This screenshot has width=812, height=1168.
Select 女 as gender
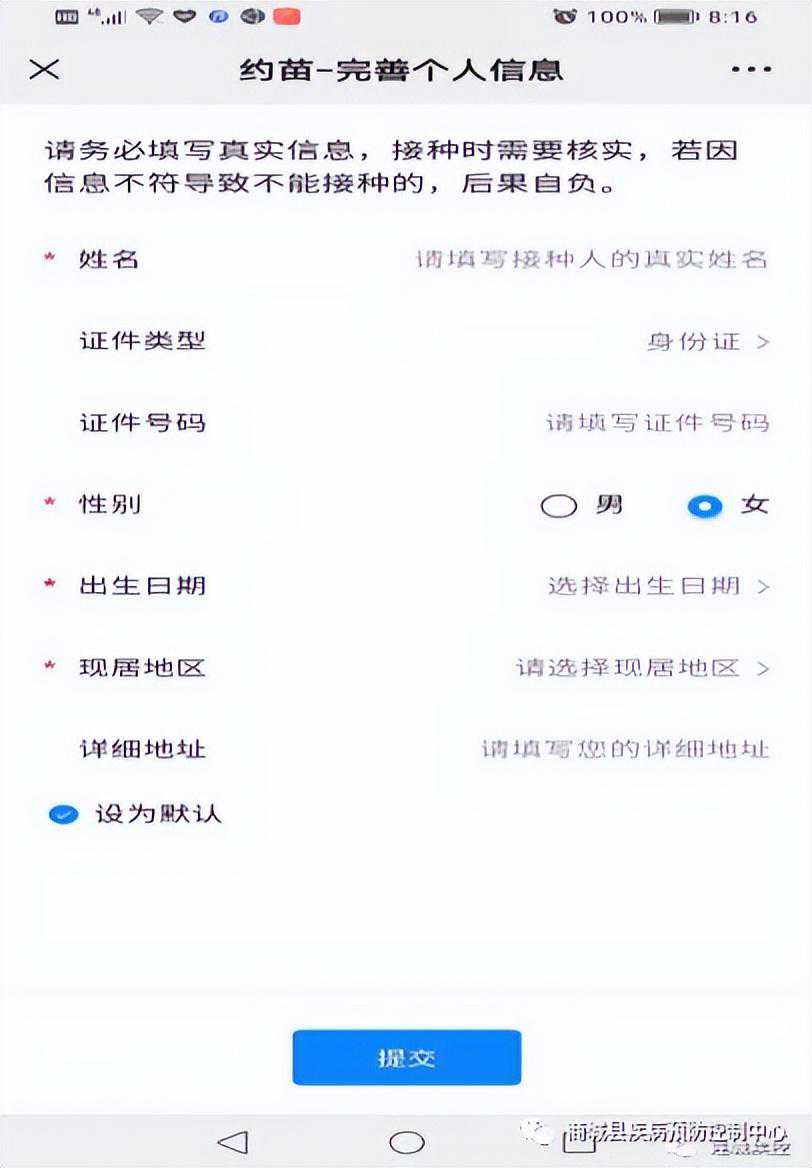[x=705, y=506]
